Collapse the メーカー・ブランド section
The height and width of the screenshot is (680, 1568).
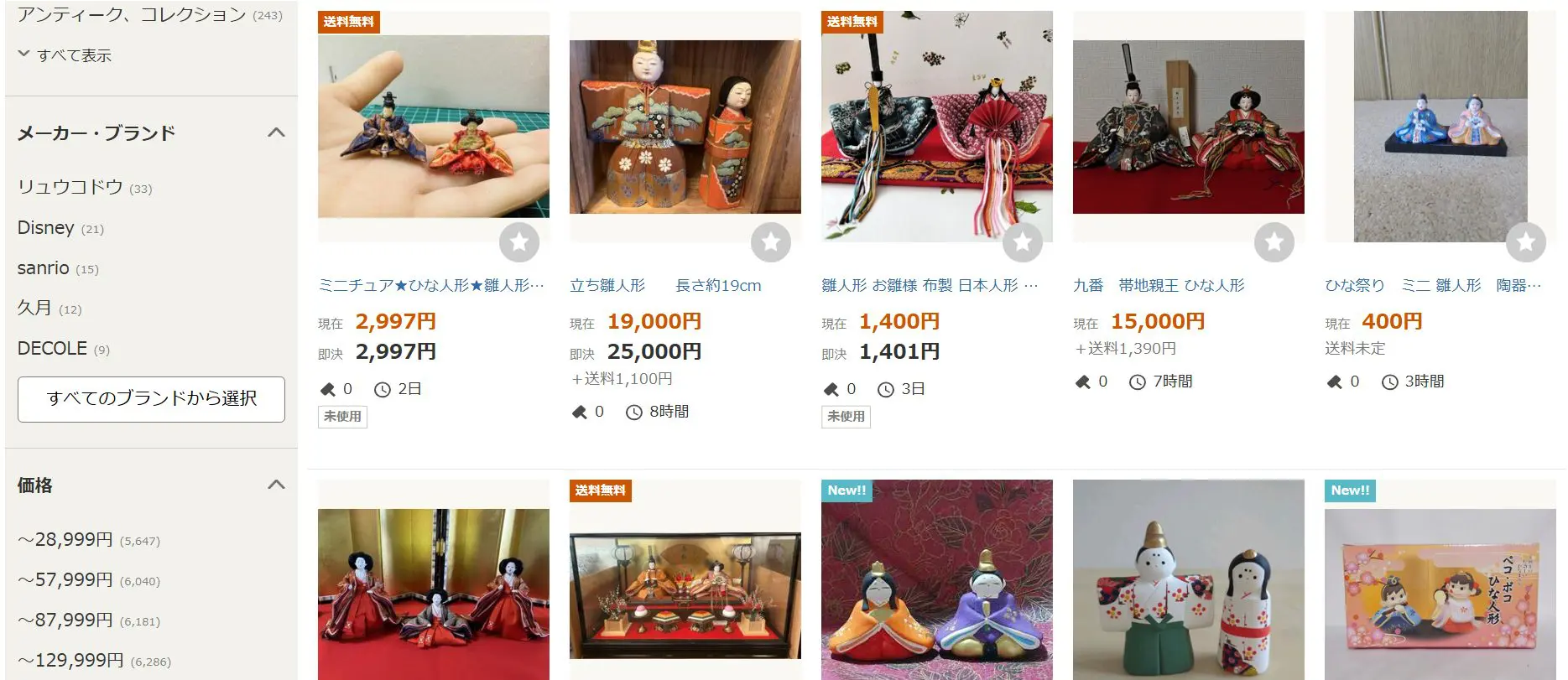point(276,132)
